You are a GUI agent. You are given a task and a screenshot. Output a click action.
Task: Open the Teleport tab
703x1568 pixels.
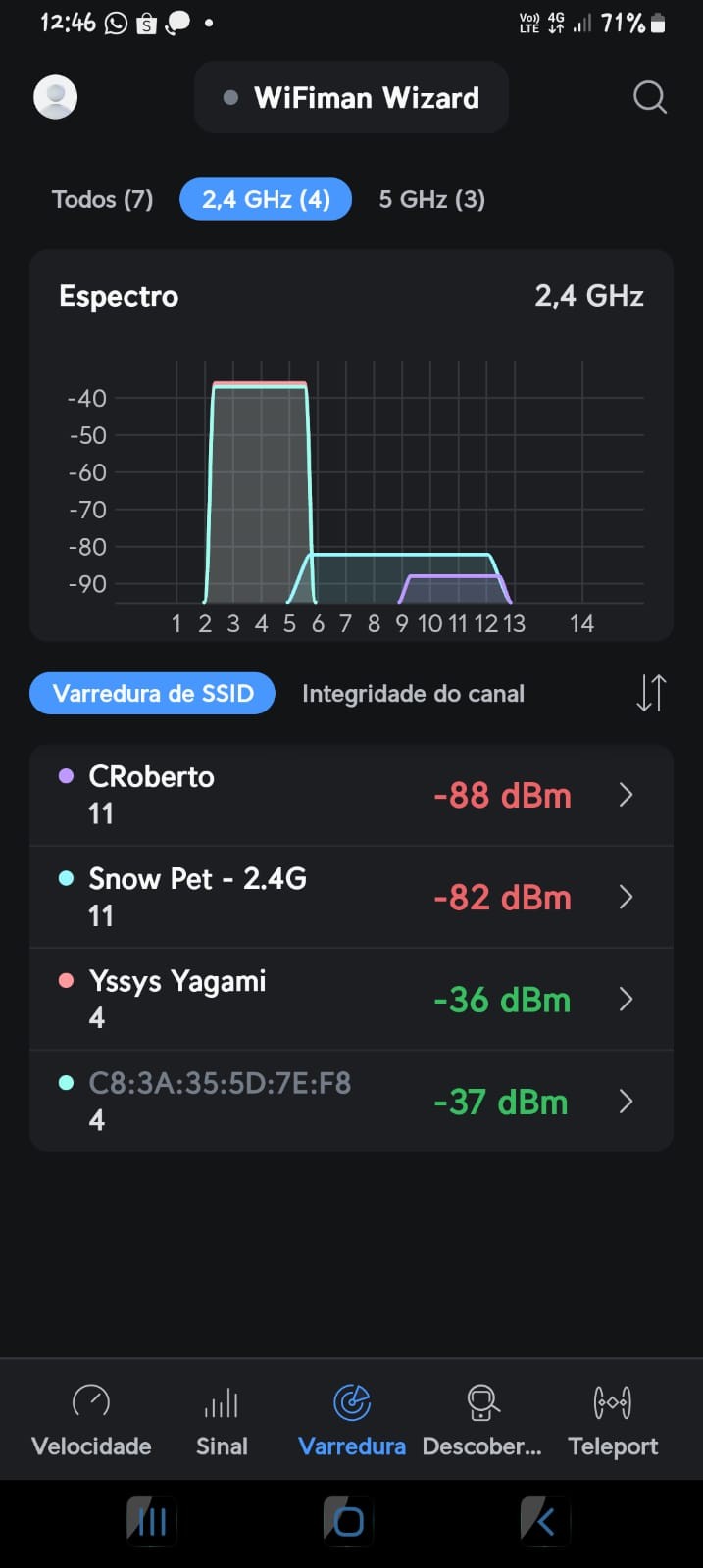[613, 1420]
